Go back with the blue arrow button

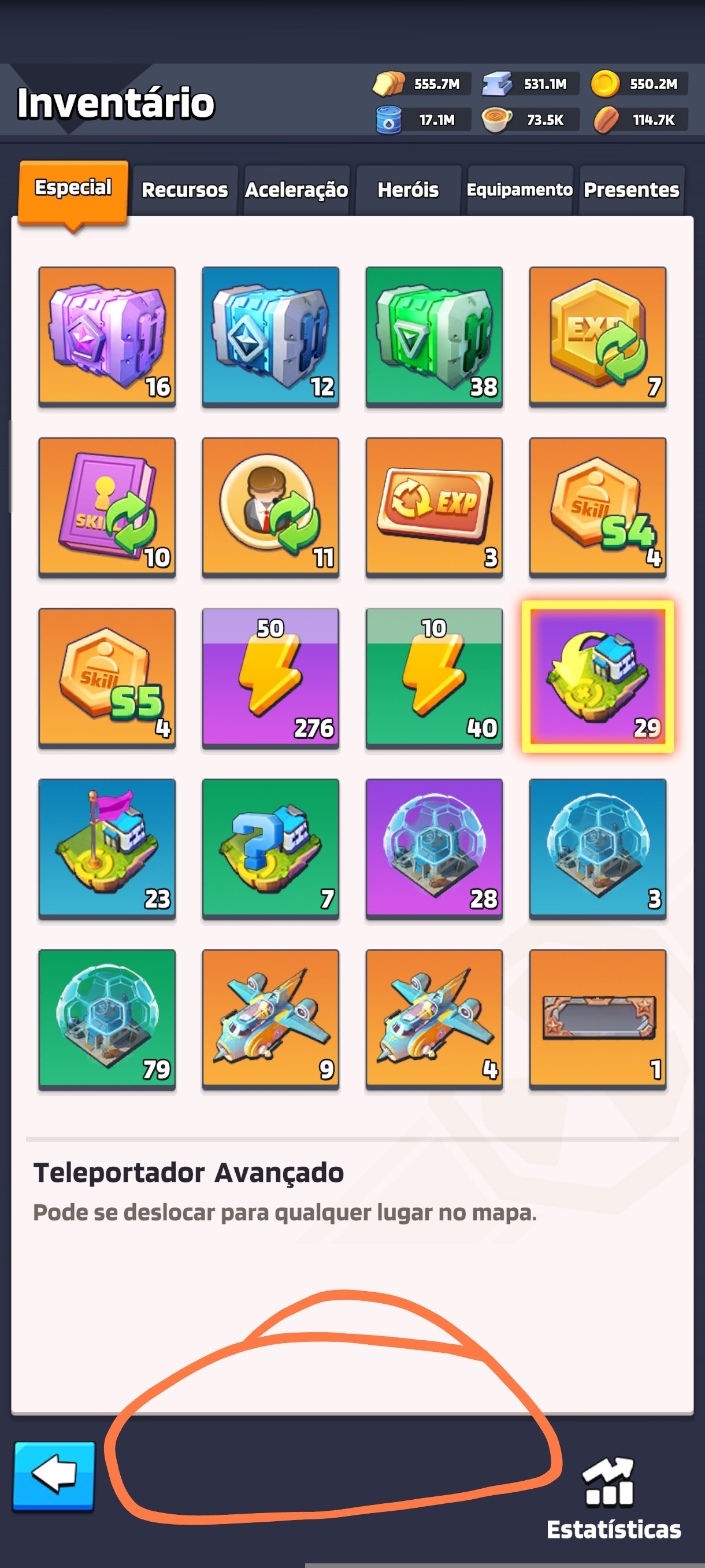pyautogui.click(x=54, y=1475)
